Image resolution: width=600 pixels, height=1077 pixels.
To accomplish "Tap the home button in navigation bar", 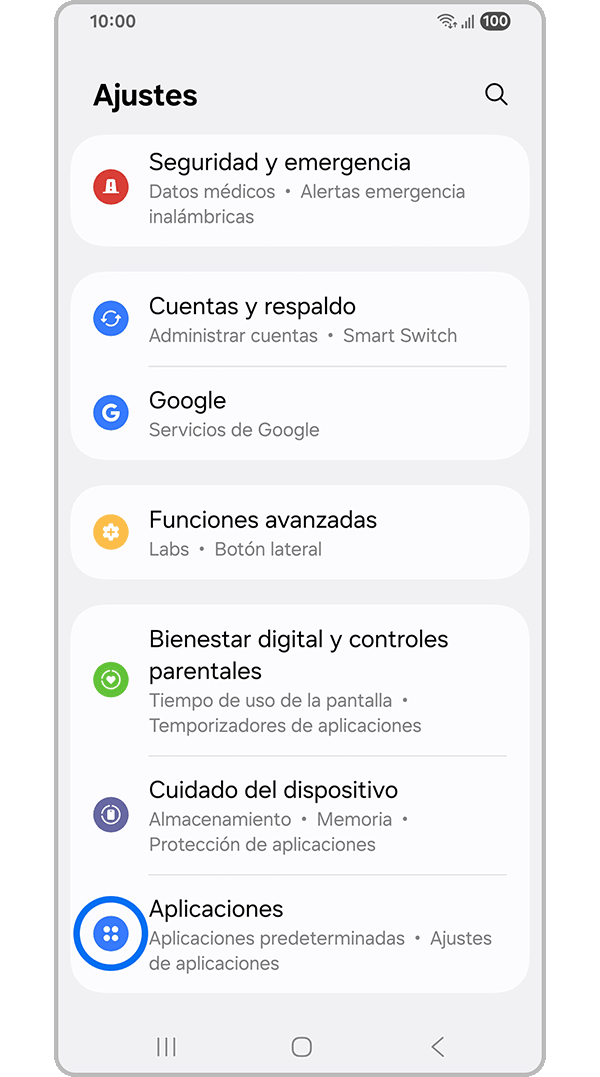I will coord(301,1047).
